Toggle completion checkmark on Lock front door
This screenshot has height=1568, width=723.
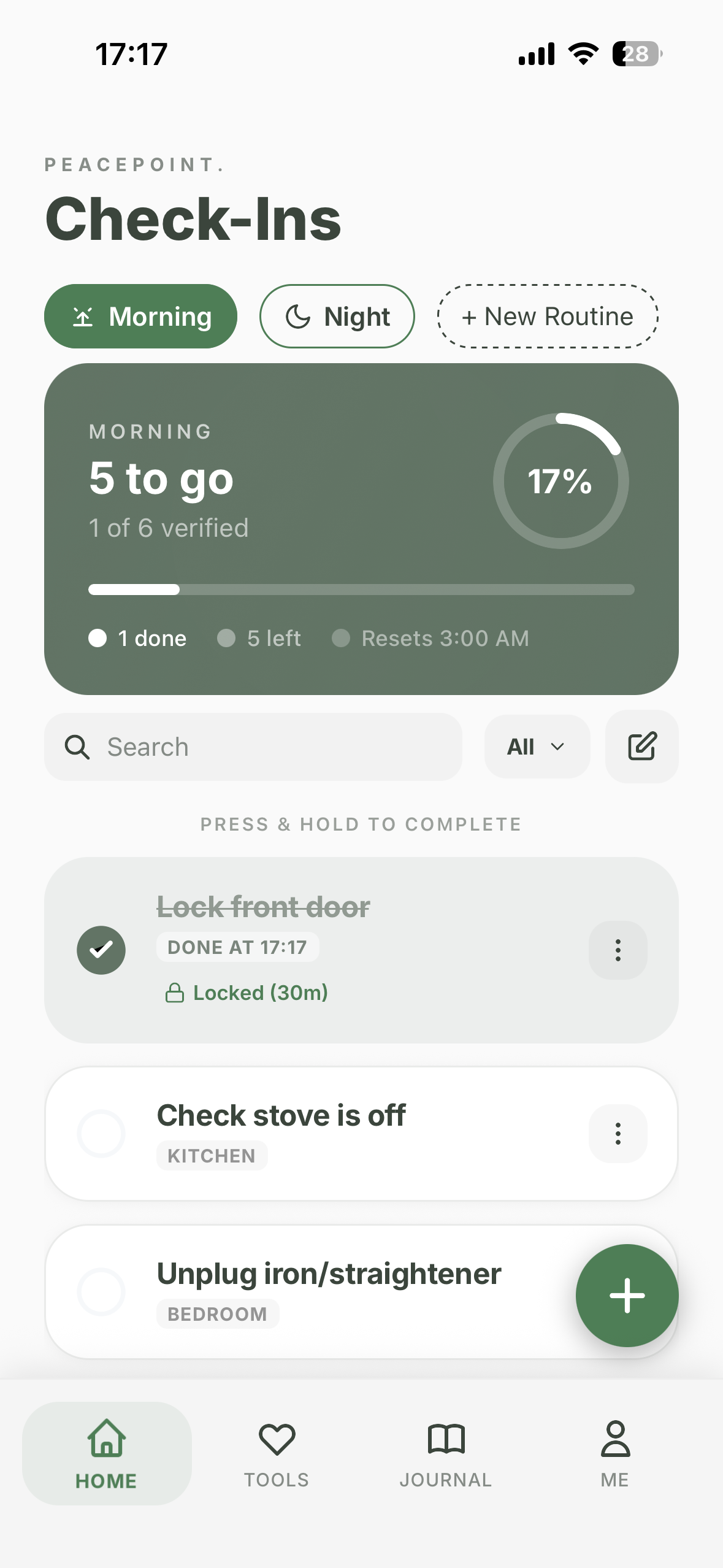coord(102,950)
